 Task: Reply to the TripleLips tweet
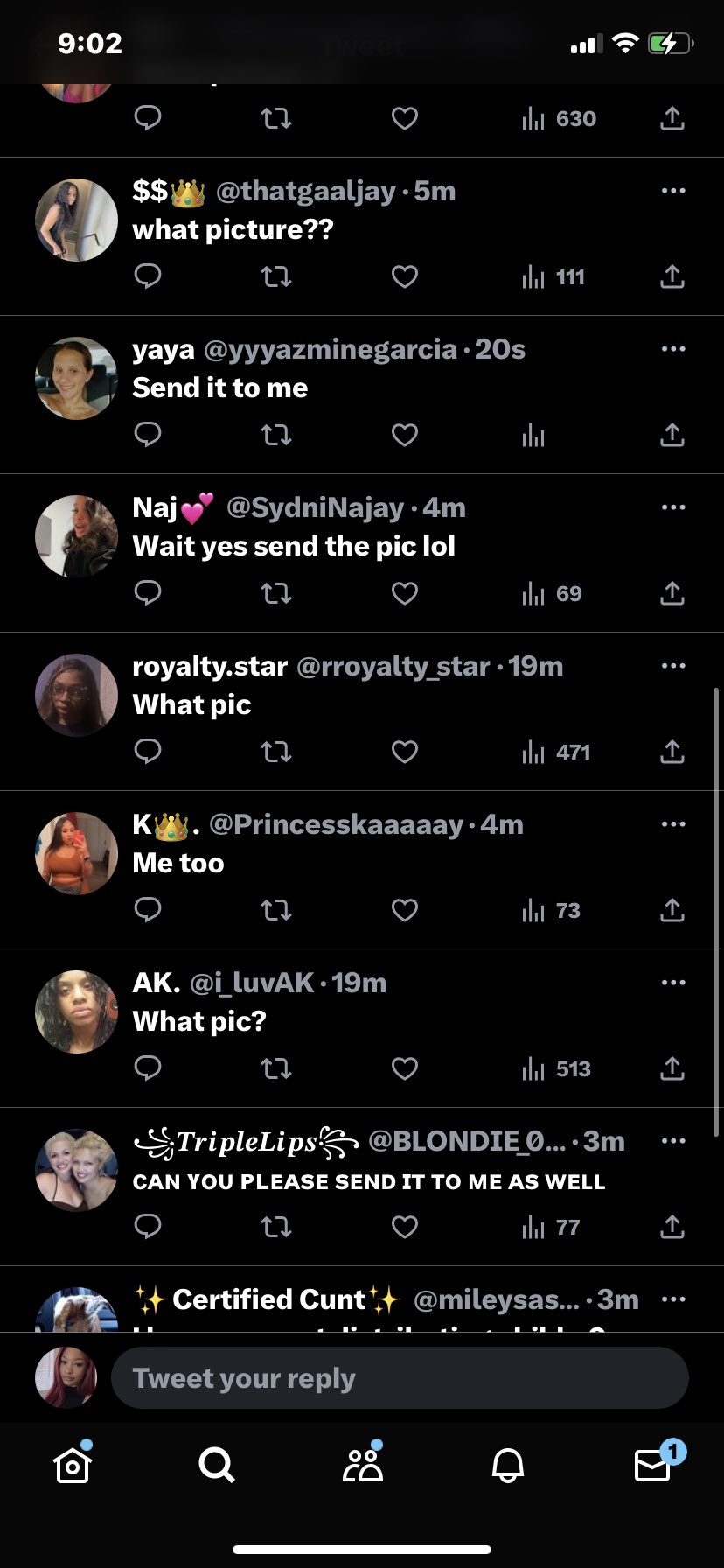(148, 1227)
